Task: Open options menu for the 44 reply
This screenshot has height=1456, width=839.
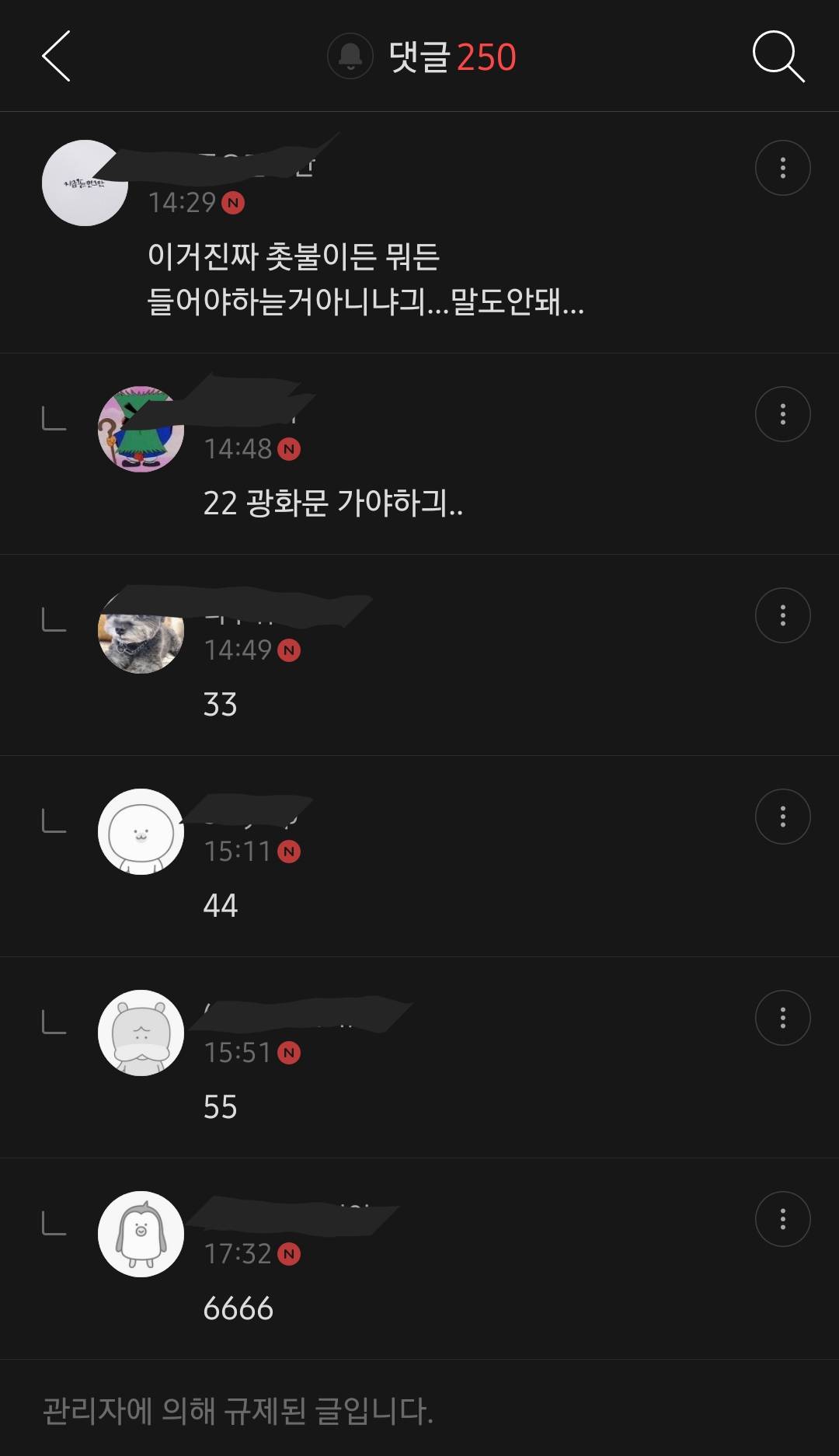Action: point(782,817)
